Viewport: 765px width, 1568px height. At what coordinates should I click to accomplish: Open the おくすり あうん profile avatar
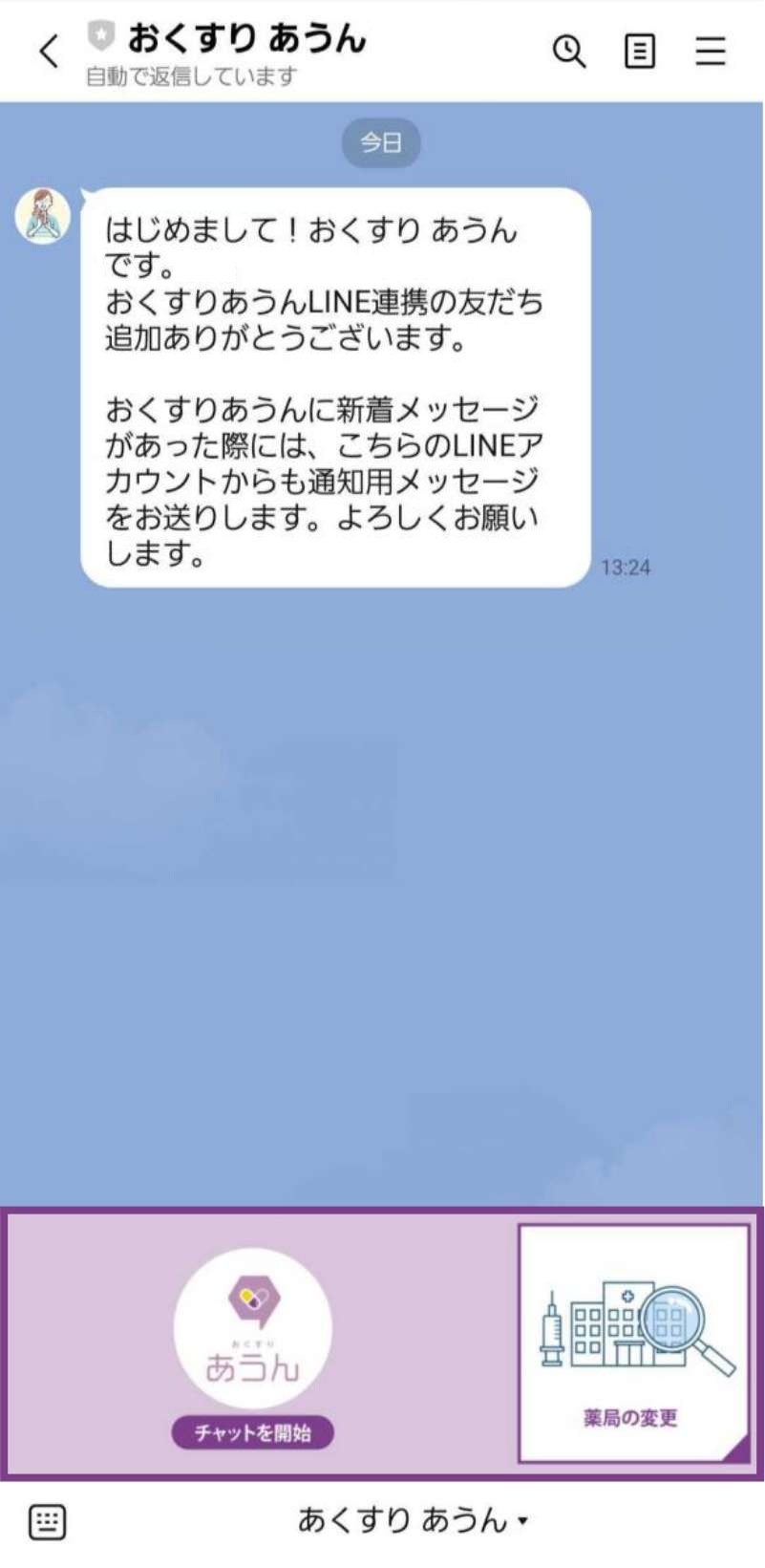pos(43,216)
